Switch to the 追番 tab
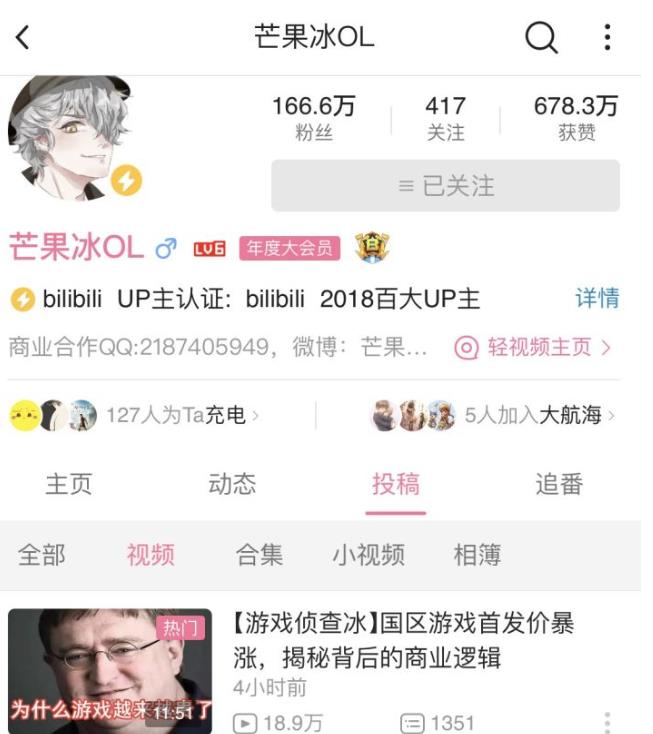The image size is (653, 734). click(x=558, y=484)
